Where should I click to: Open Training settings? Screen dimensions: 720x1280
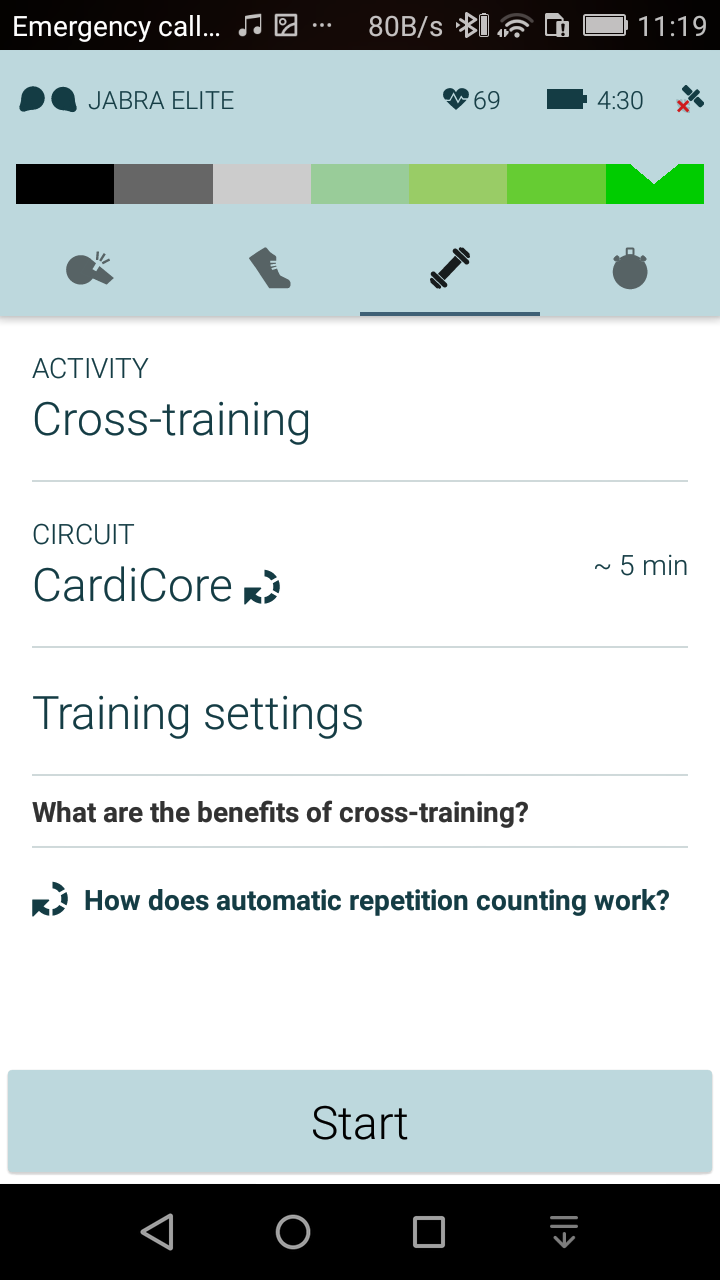point(360,713)
